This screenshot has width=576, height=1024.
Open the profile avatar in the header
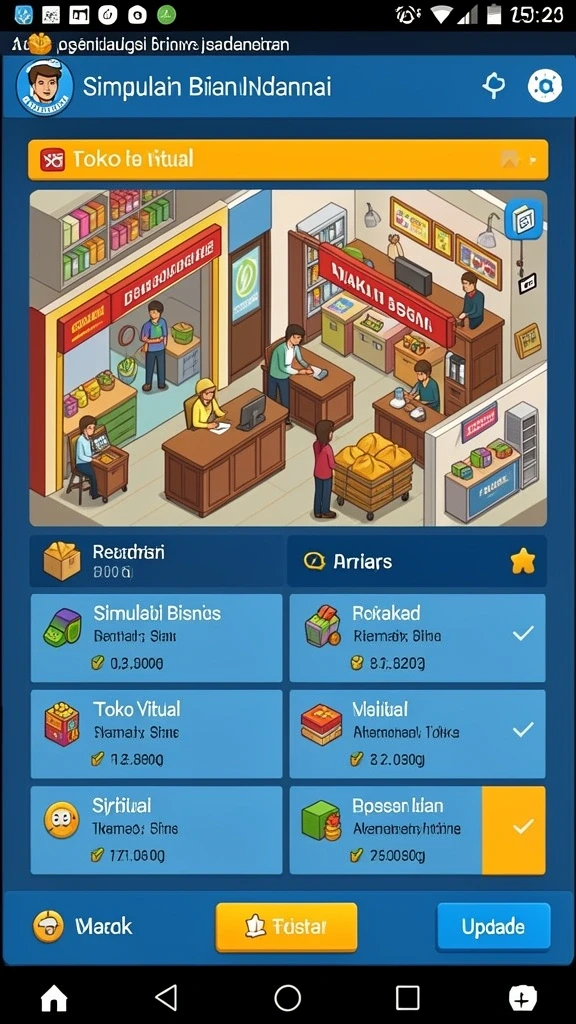44,87
